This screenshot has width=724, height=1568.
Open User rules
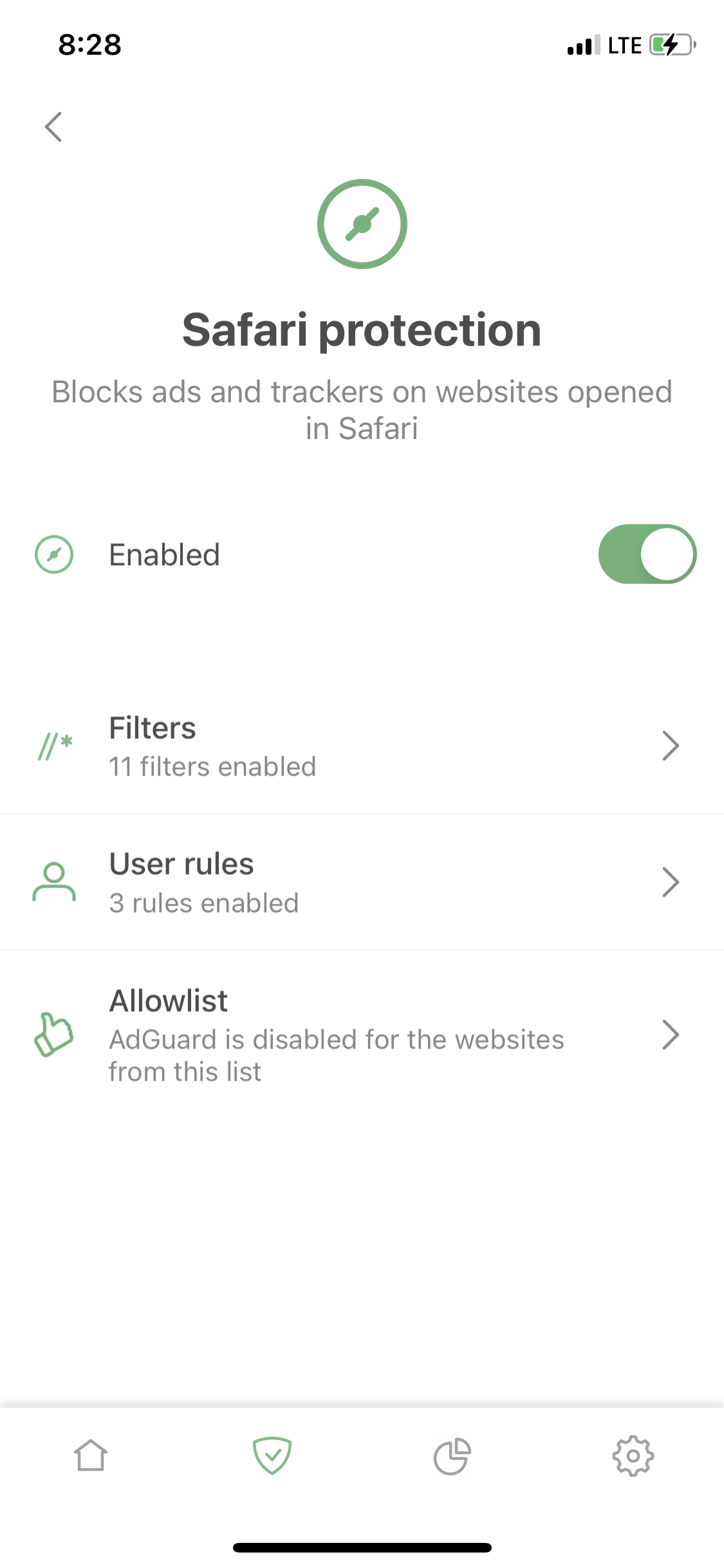(362, 882)
